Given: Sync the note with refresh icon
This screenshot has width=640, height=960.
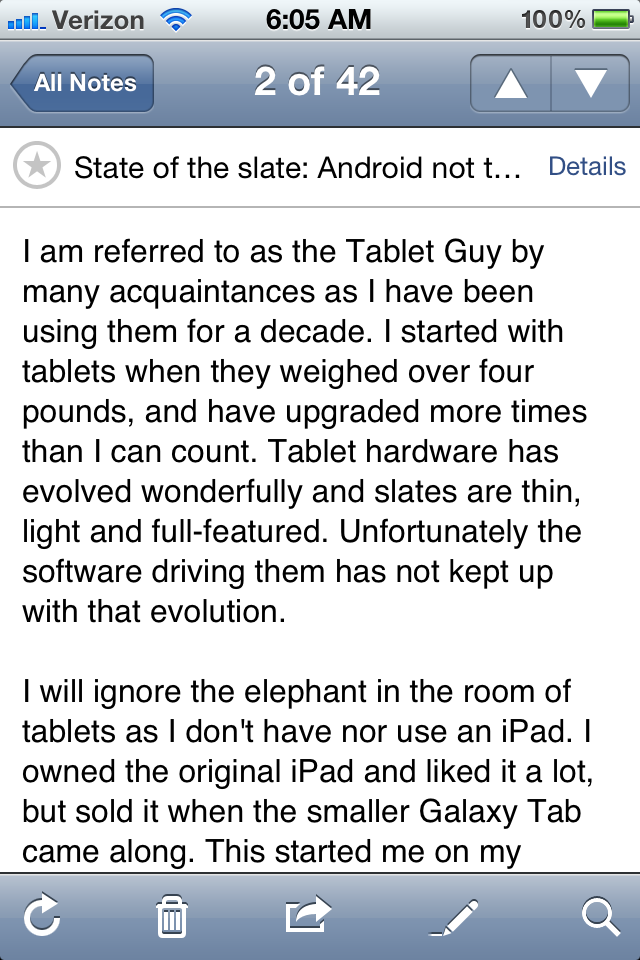Looking at the screenshot, I should coord(42,916).
